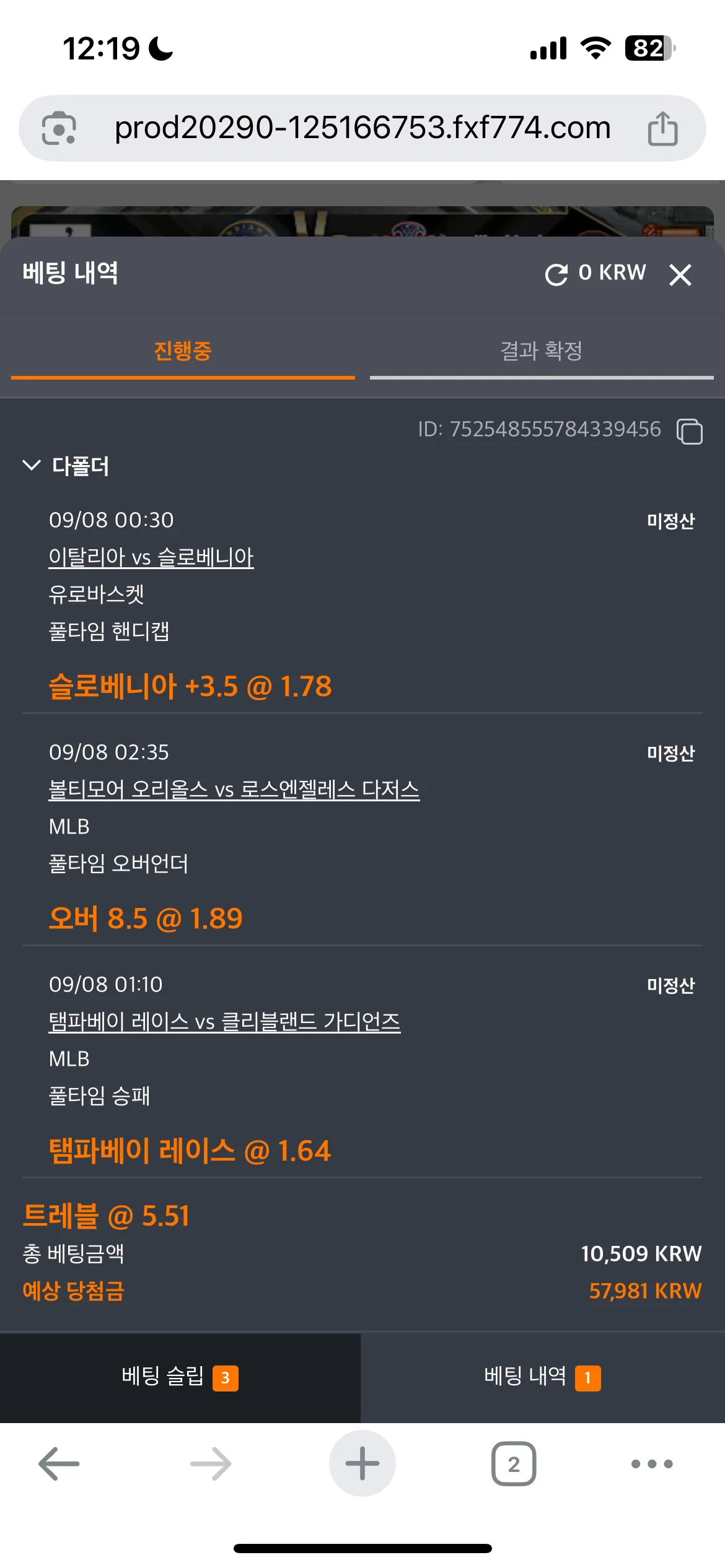Go back in the browser

(x=59, y=1464)
